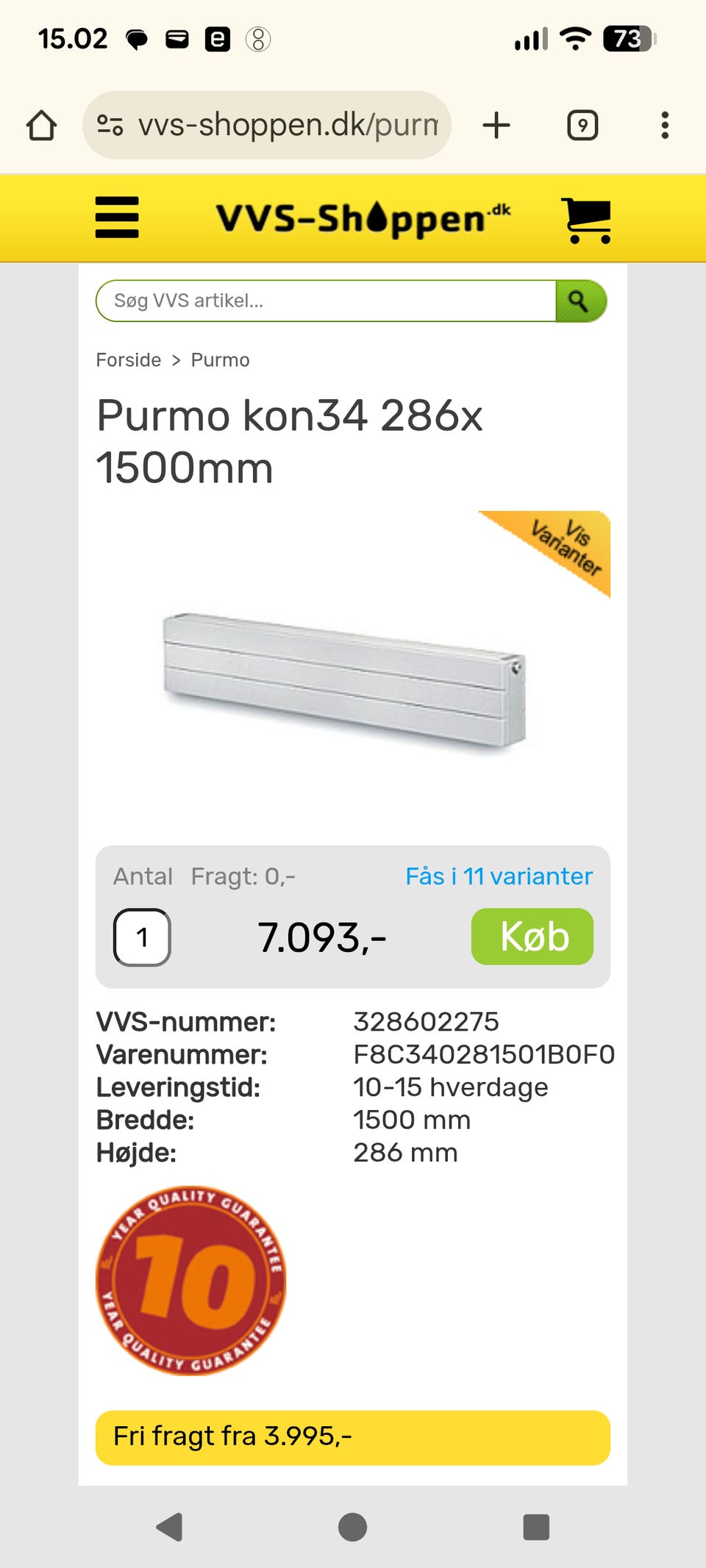Viewport: 706px width, 1568px height.
Task: Open the hamburger menu
Action: [x=117, y=218]
